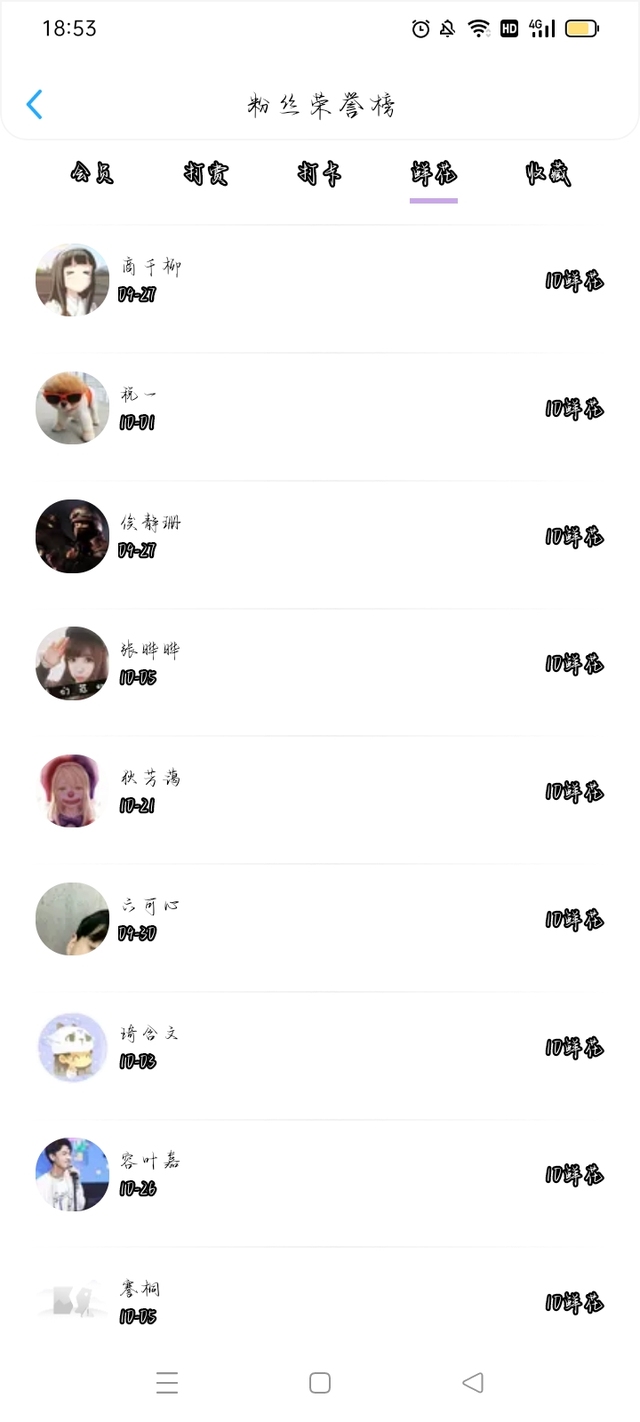View the fan entry dated 10-21
The height and width of the screenshot is (1422, 640).
[x=320, y=791]
